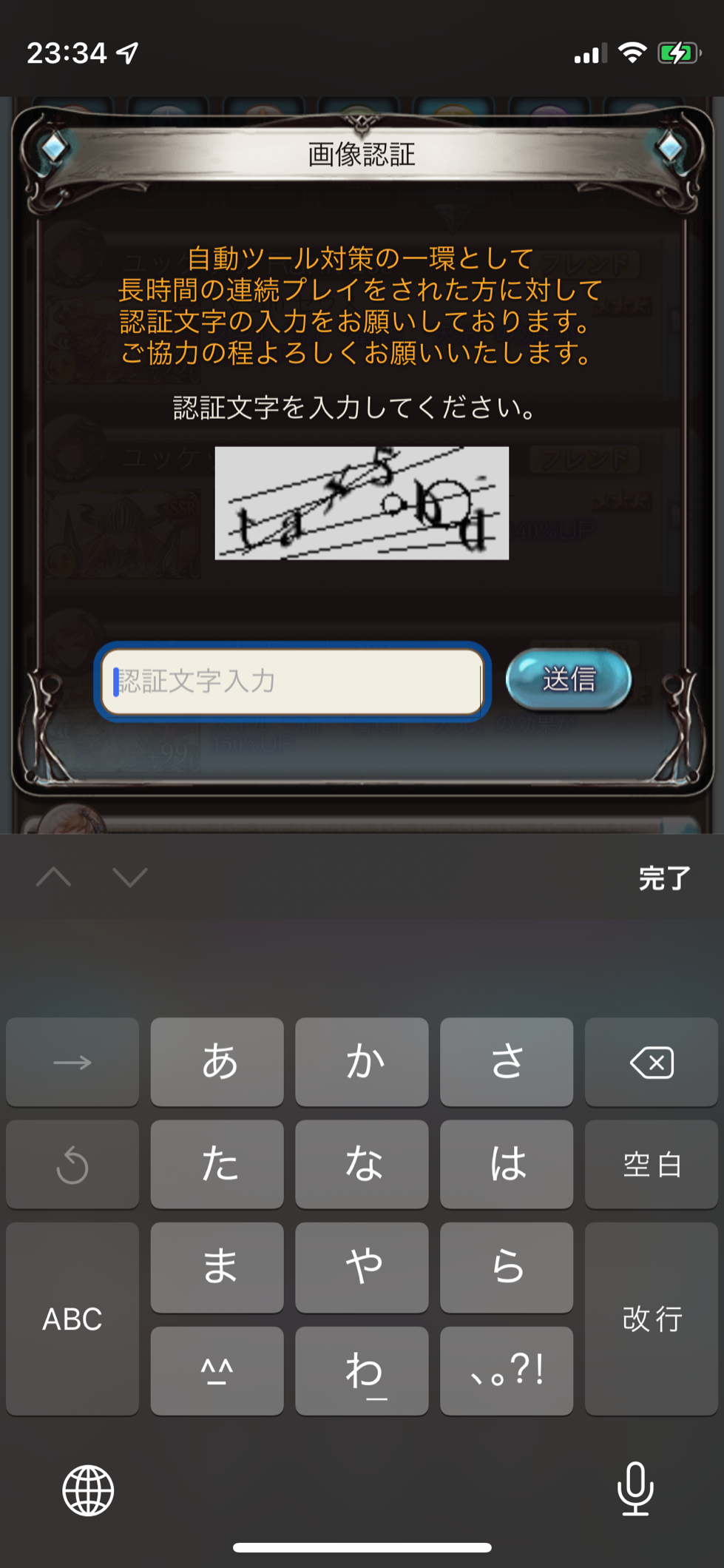Screen dimensions: 724x1568
Task: Tap the 認証文字入力 text field
Action: [292, 682]
